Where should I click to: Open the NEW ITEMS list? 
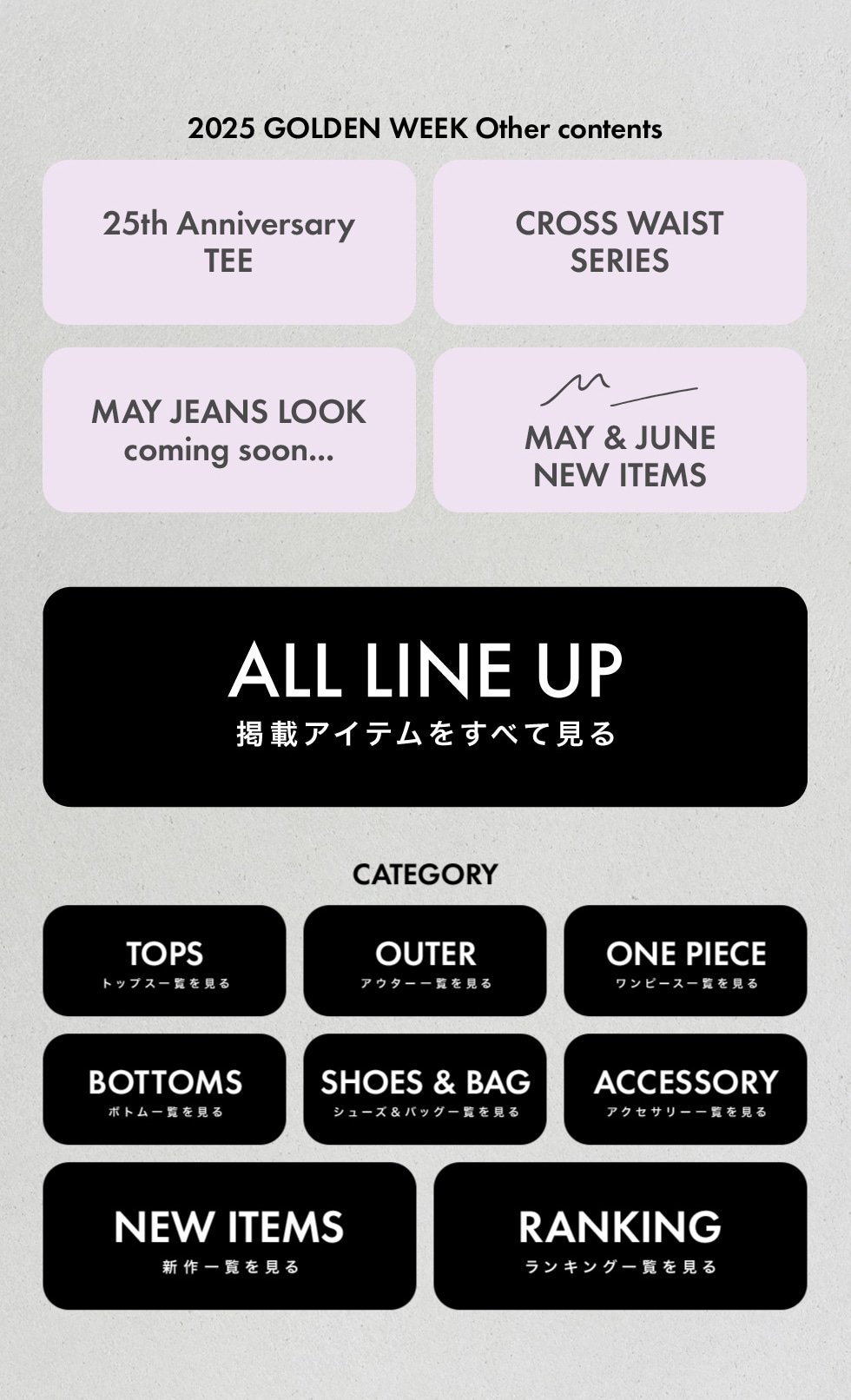point(229,1236)
